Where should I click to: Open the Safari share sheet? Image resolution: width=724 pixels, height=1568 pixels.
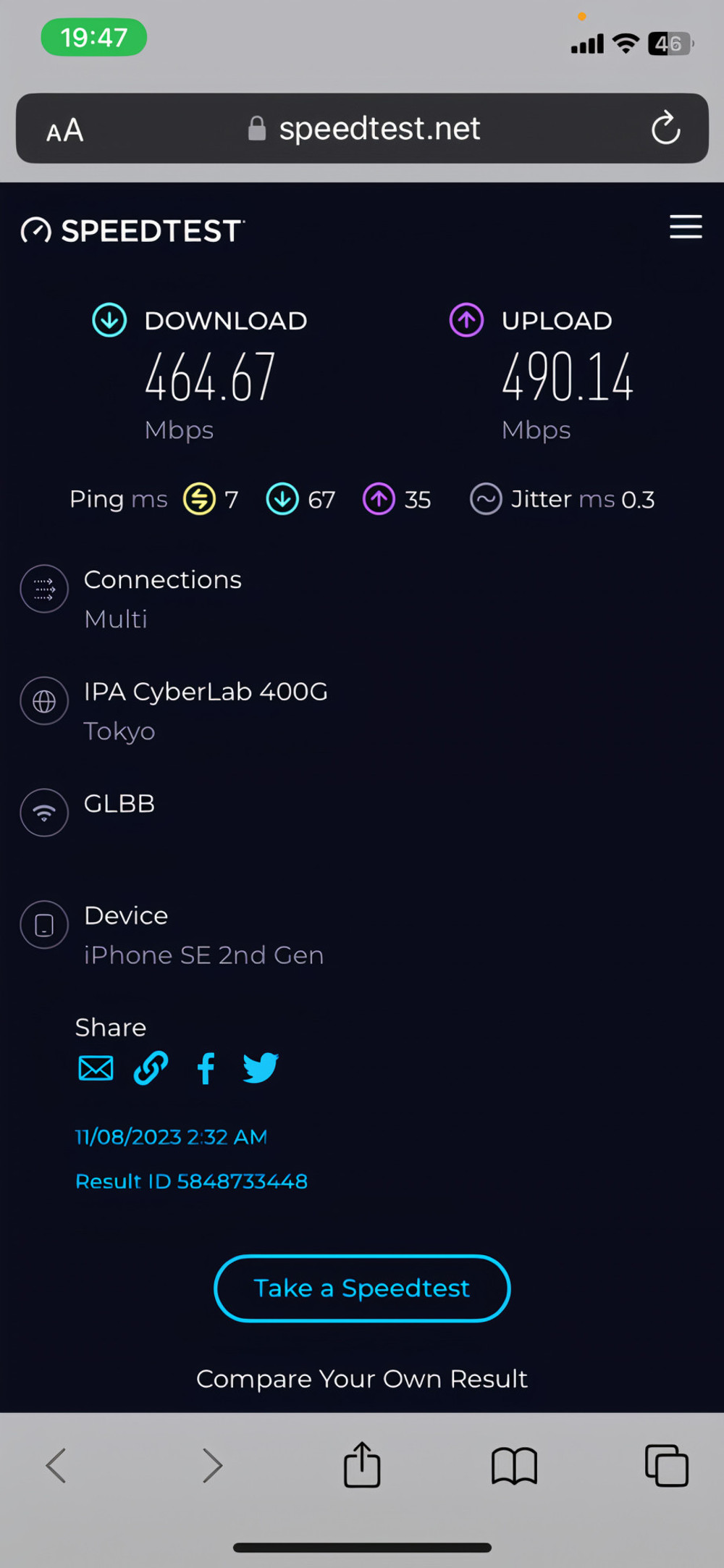tap(362, 1464)
